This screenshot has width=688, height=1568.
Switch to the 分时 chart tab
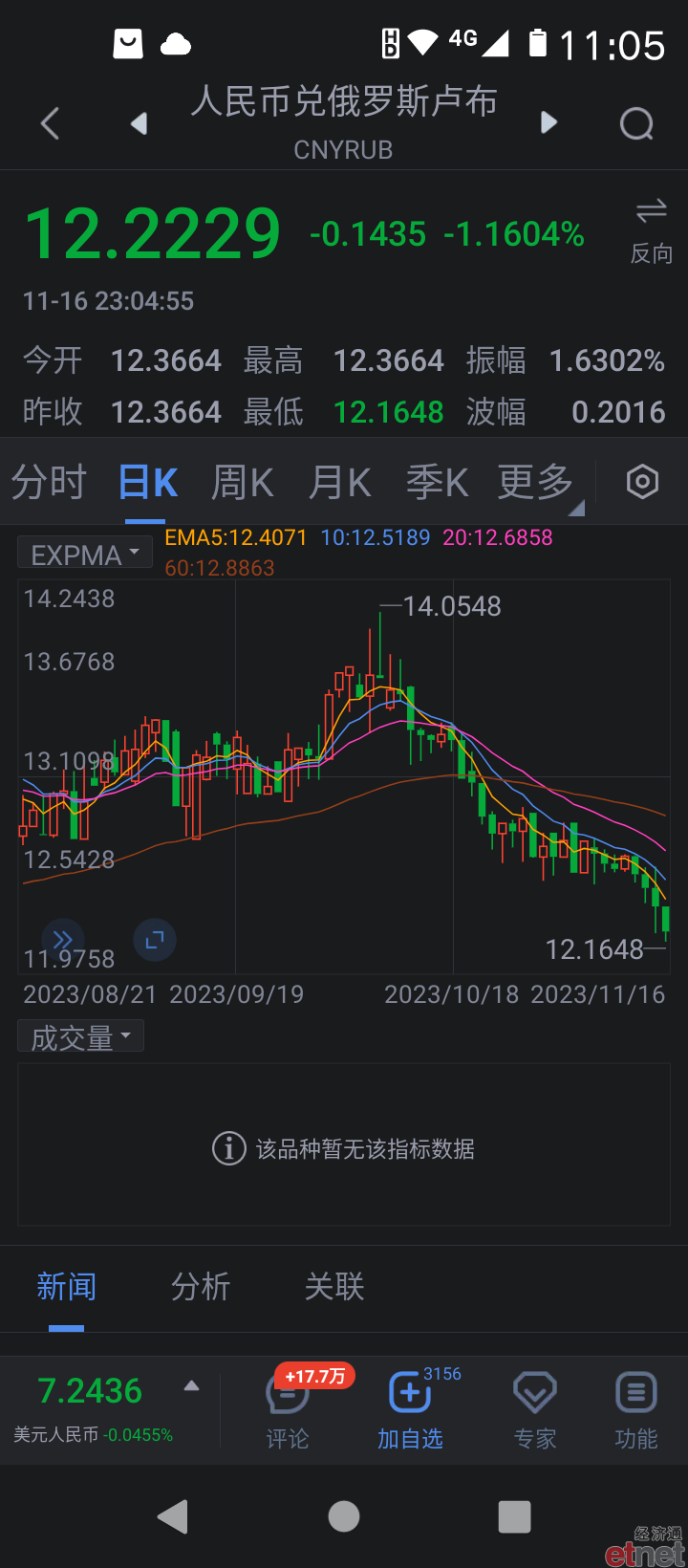49,482
